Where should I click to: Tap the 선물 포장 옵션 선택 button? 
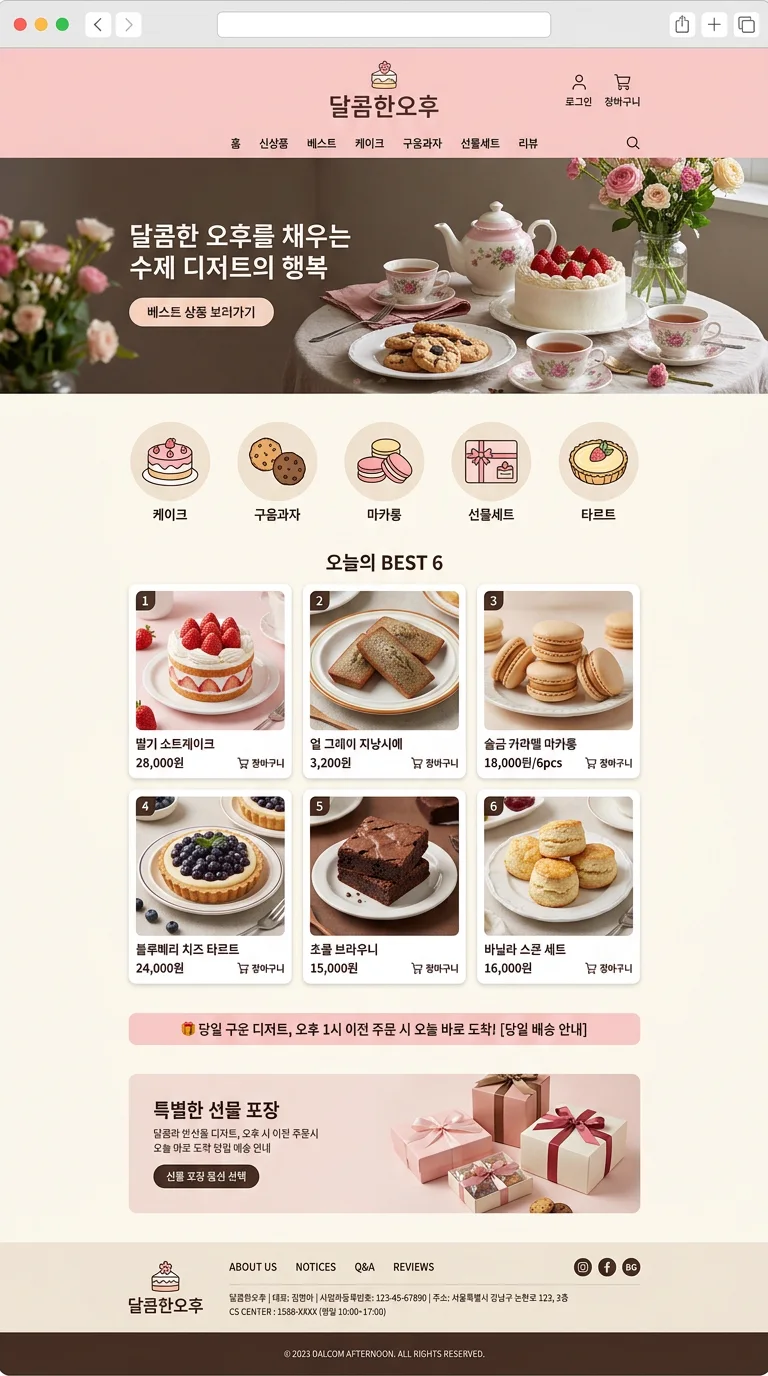[x=206, y=1176]
